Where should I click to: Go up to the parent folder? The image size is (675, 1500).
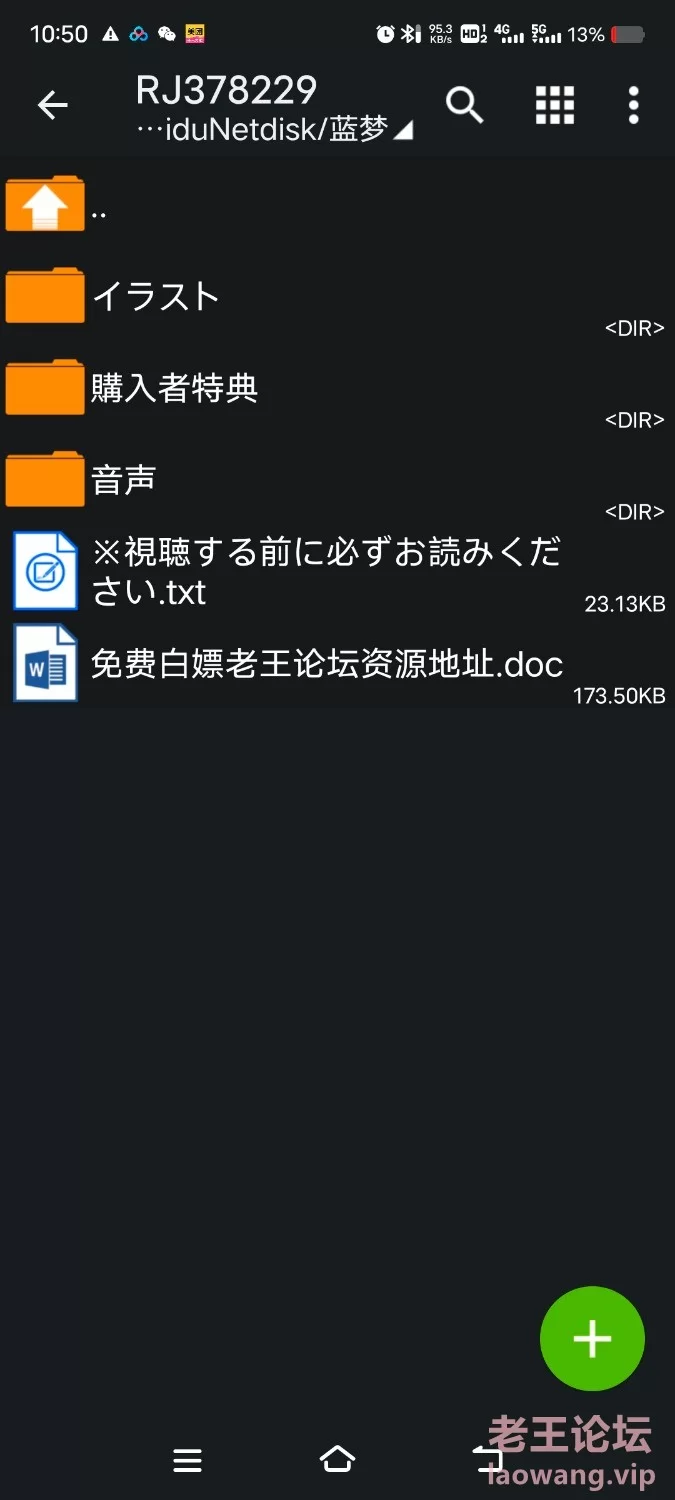click(337, 204)
